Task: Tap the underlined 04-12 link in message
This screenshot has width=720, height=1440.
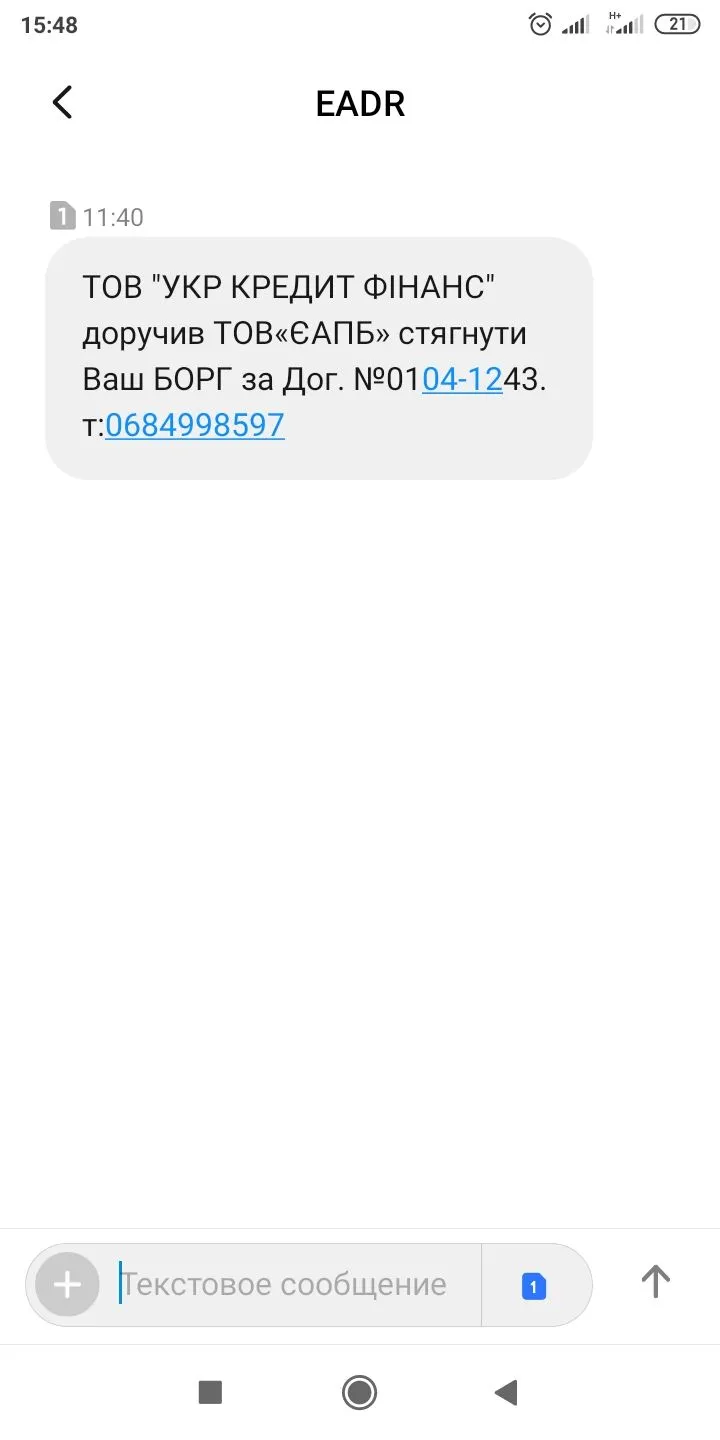Action: (x=462, y=380)
